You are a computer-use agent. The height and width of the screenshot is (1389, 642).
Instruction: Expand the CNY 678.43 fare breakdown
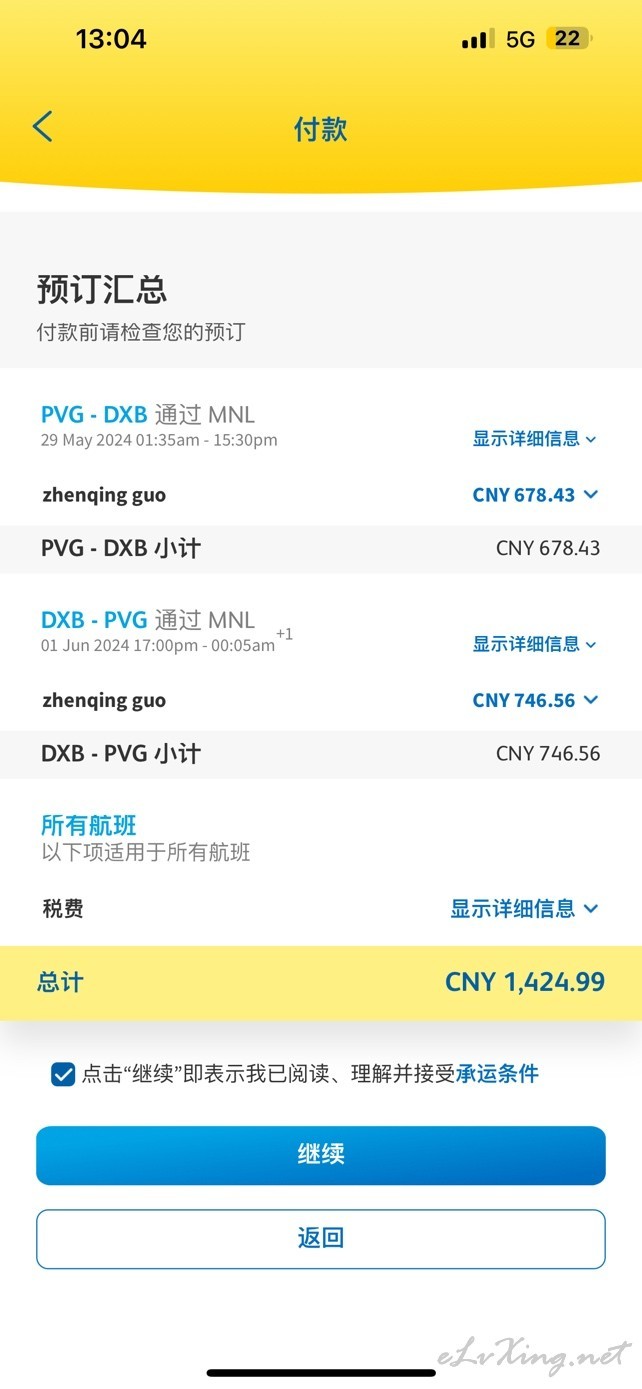535,494
